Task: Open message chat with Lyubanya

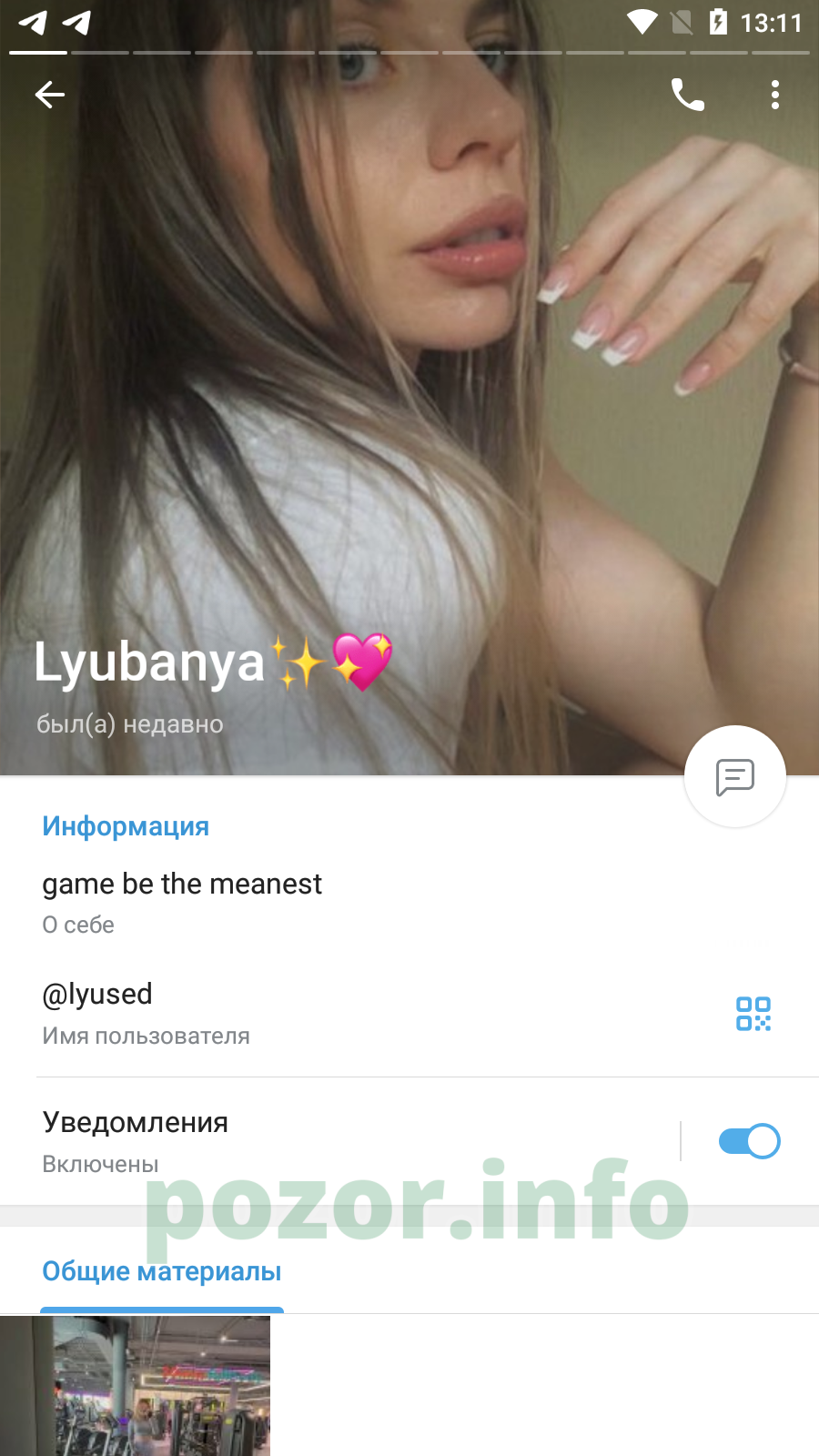Action: point(735,777)
